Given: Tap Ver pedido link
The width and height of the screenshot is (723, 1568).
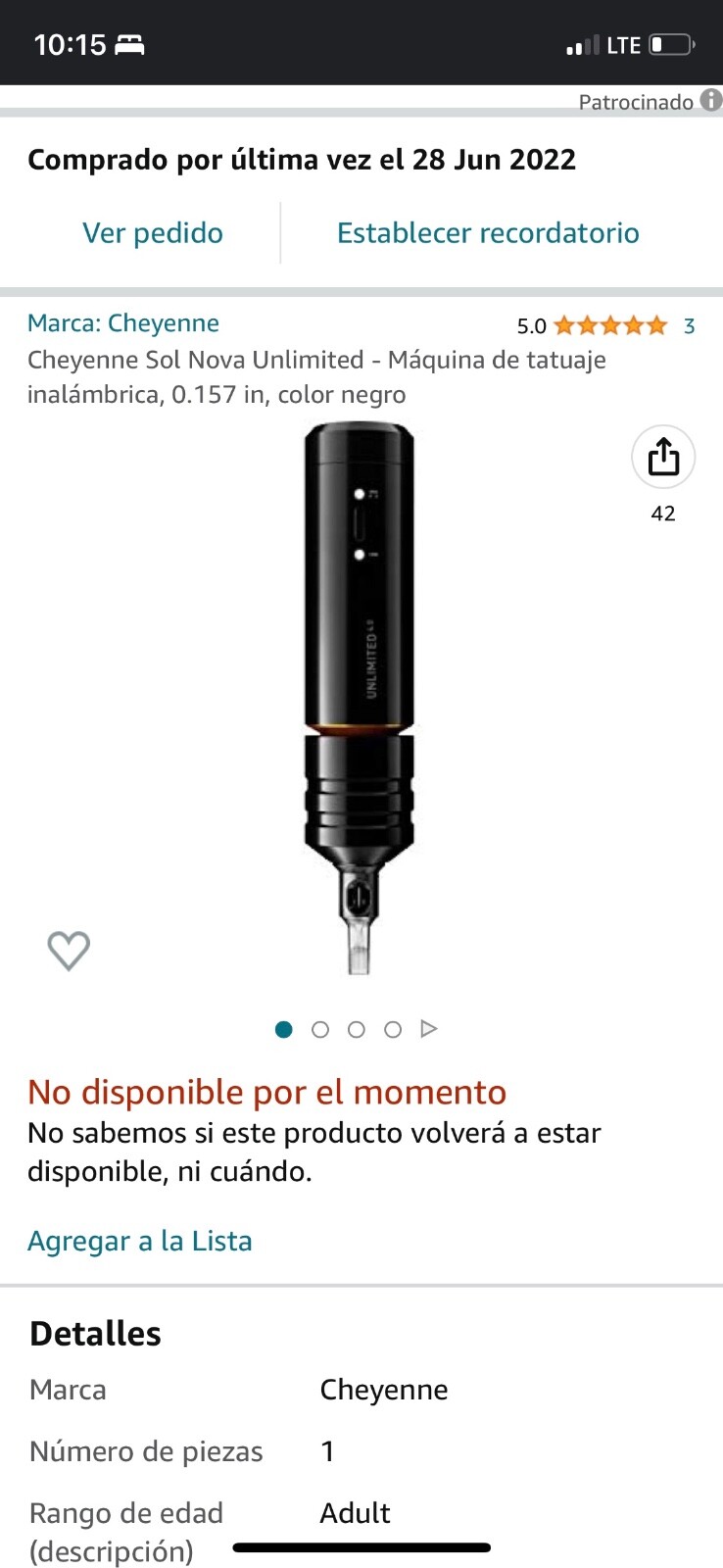Looking at the screenshot, I should point(153,233).
